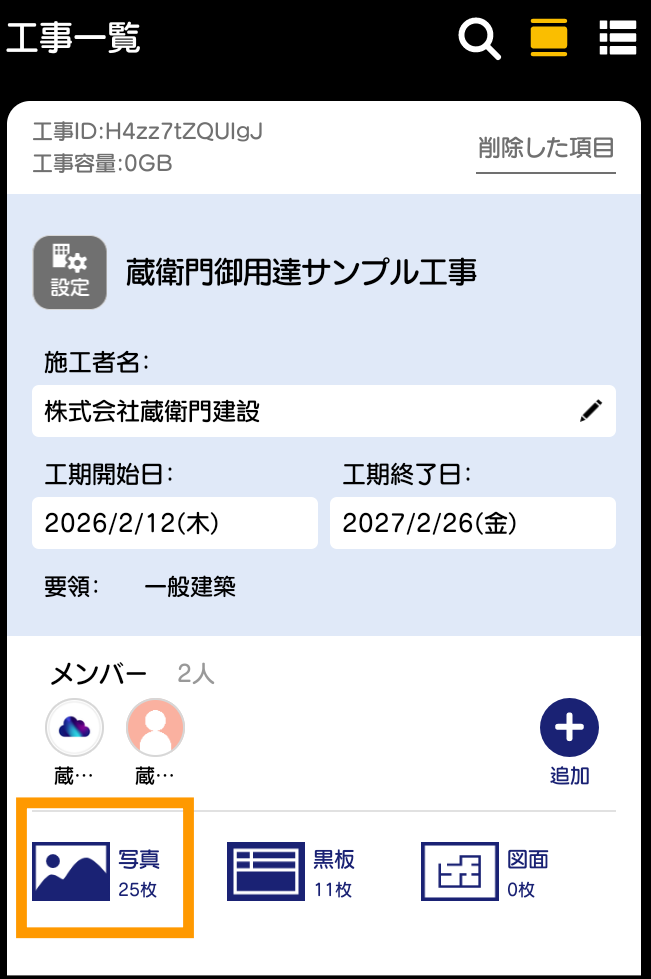Image resolution: width=651 pixels, height=979 pixels.
Task: Open 削除した項目 deleted items link
Action: (545, 149)
